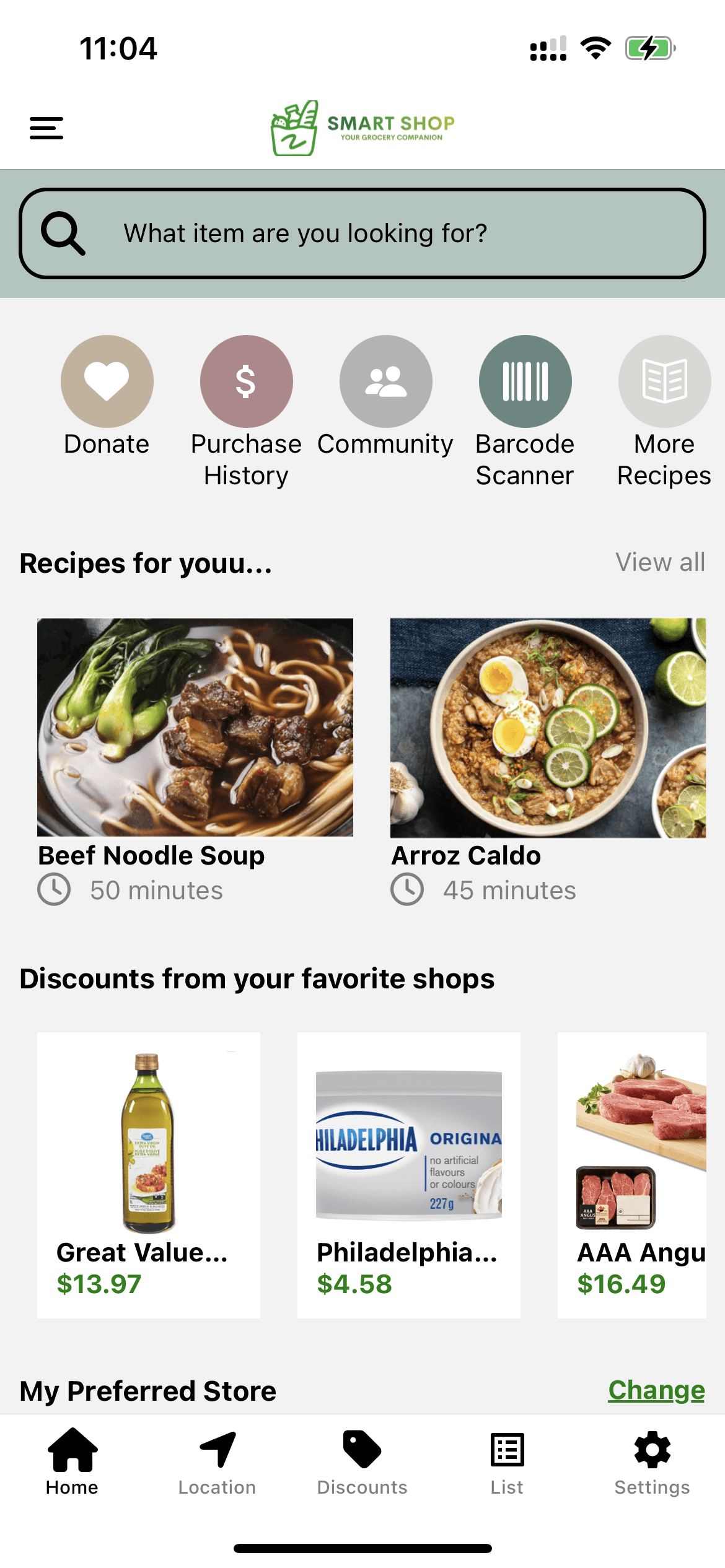
Task: Launch the Barcode Scanner
Action: (525, 381)
